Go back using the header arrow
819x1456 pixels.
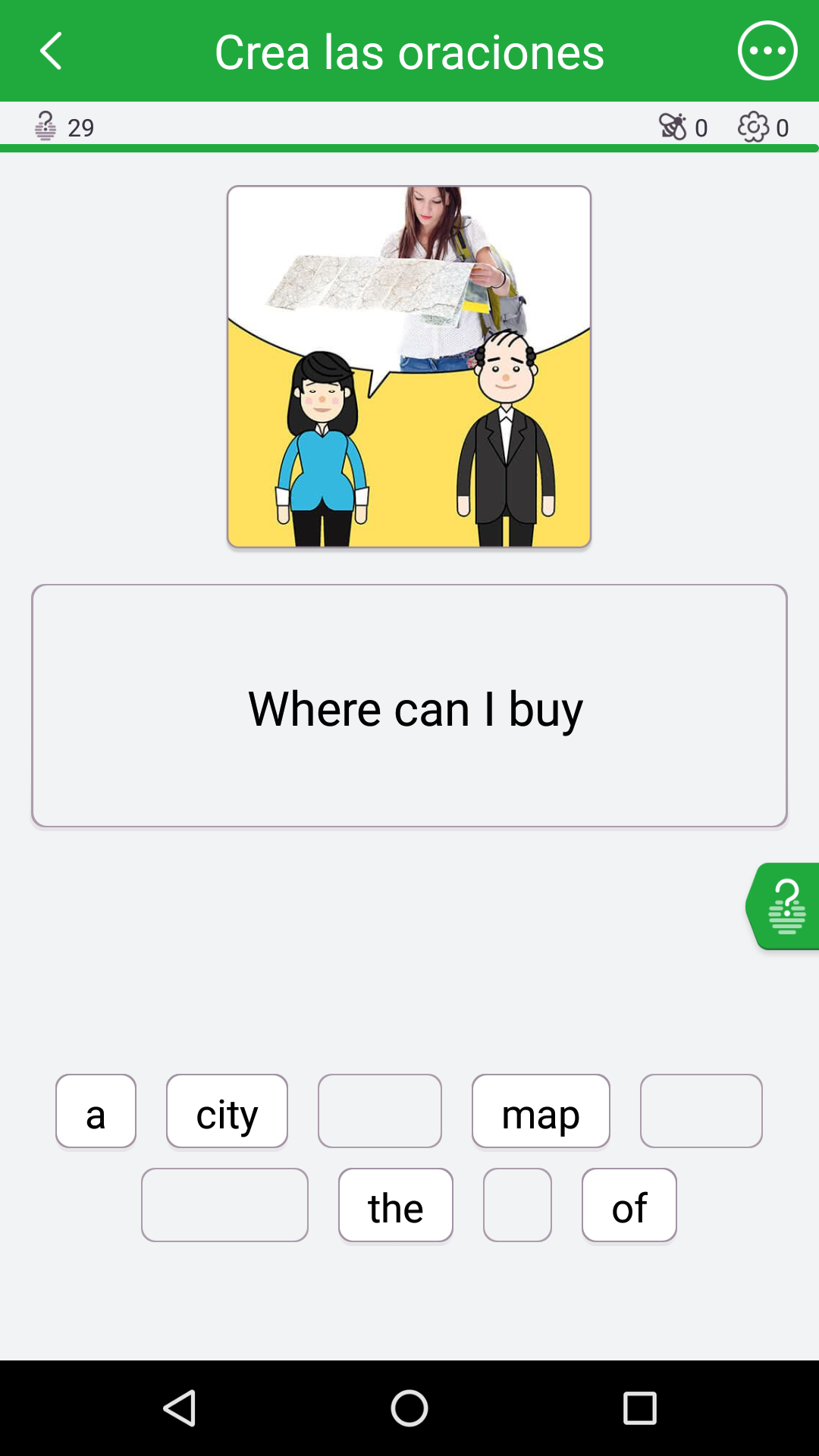tap(51, 51)
